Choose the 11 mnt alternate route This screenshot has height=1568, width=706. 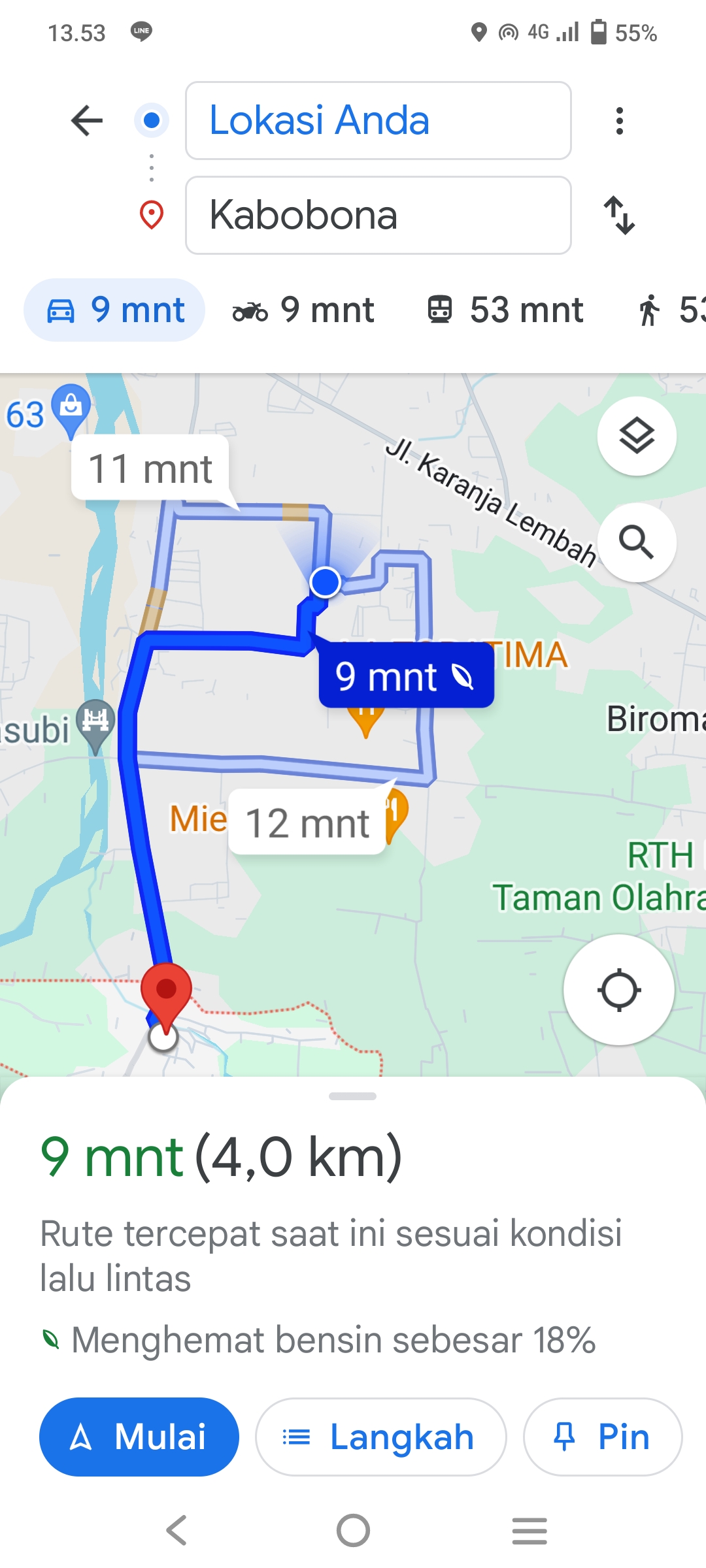pyautogui.click(x=150, y=468)
